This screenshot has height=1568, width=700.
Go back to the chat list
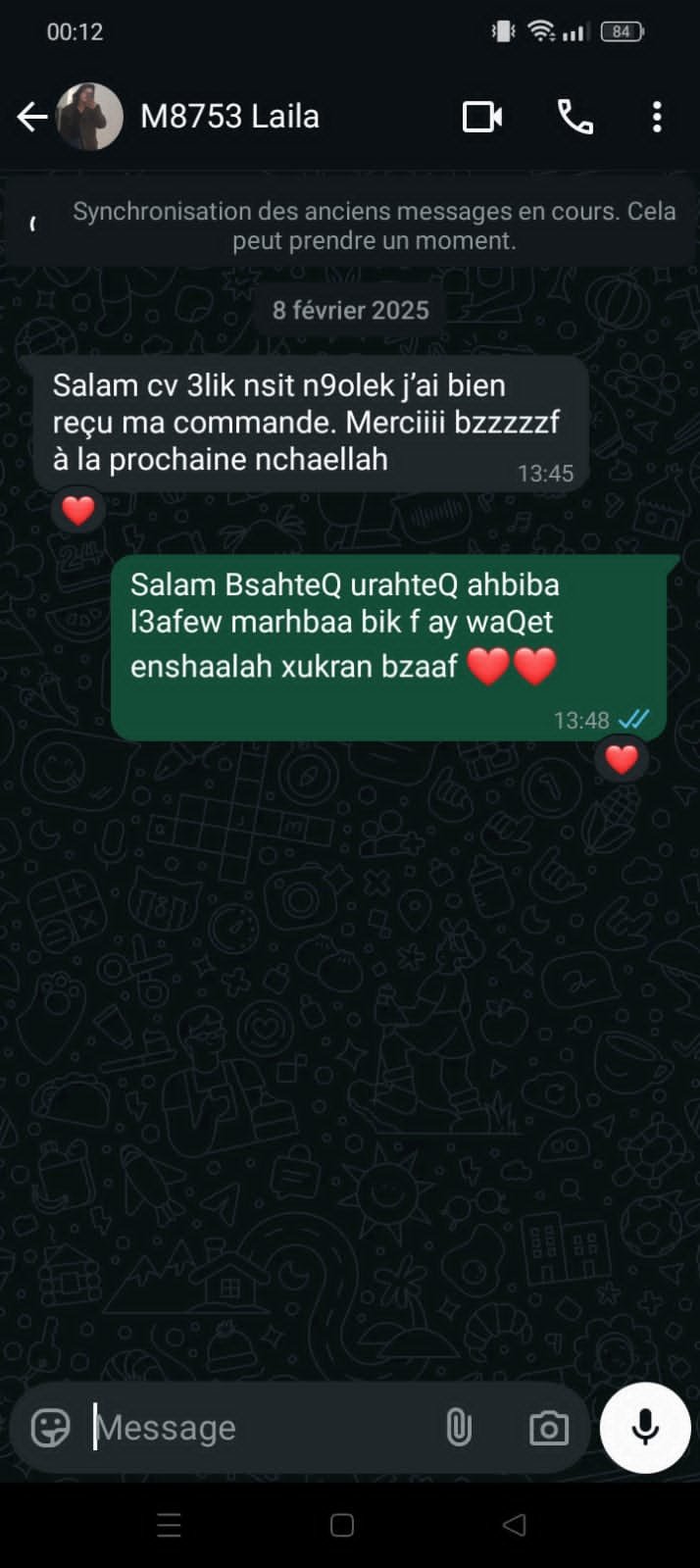click(x=31, y=117)
